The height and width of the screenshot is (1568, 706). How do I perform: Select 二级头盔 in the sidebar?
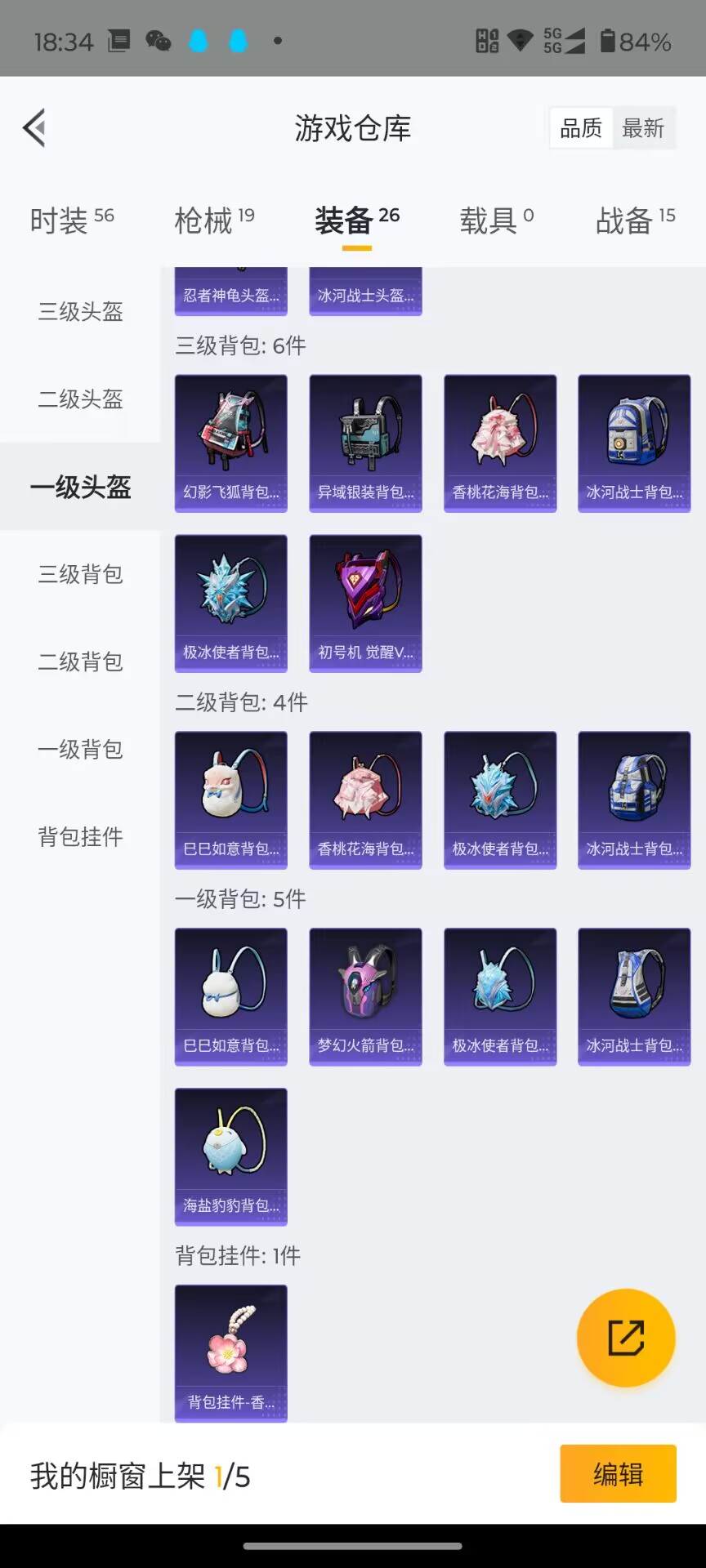tap(80, 399)
